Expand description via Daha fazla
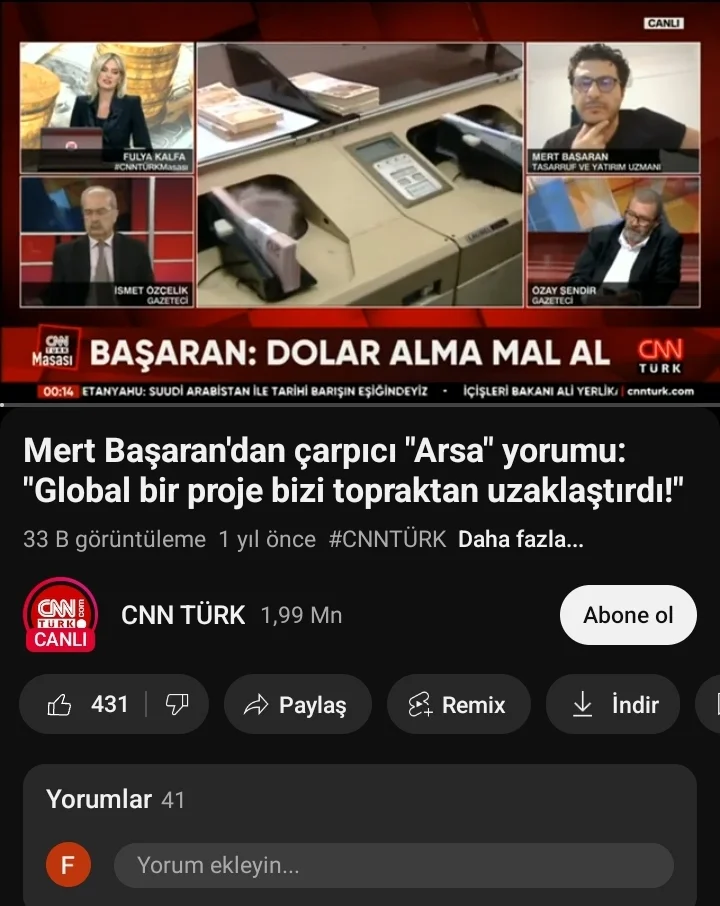This screenshot has height=906, width=720. click(520, 540)
